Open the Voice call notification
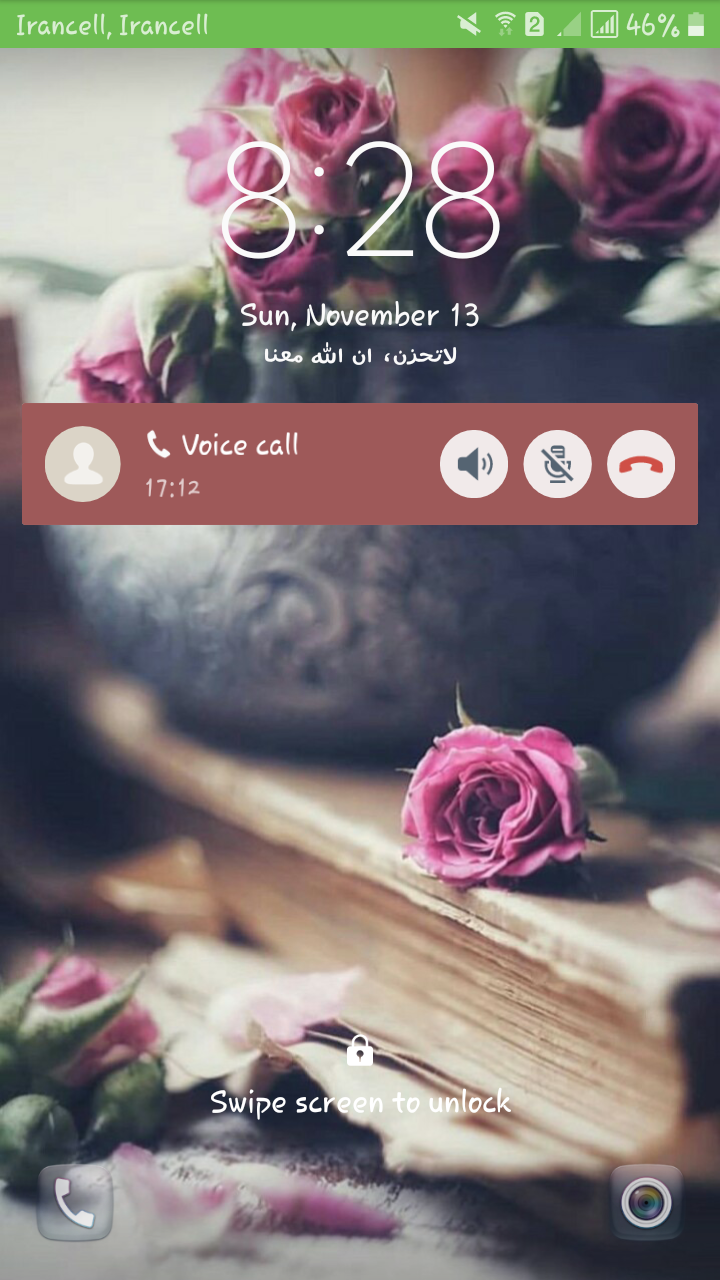 pyautogui.click(x=240, y=463)
